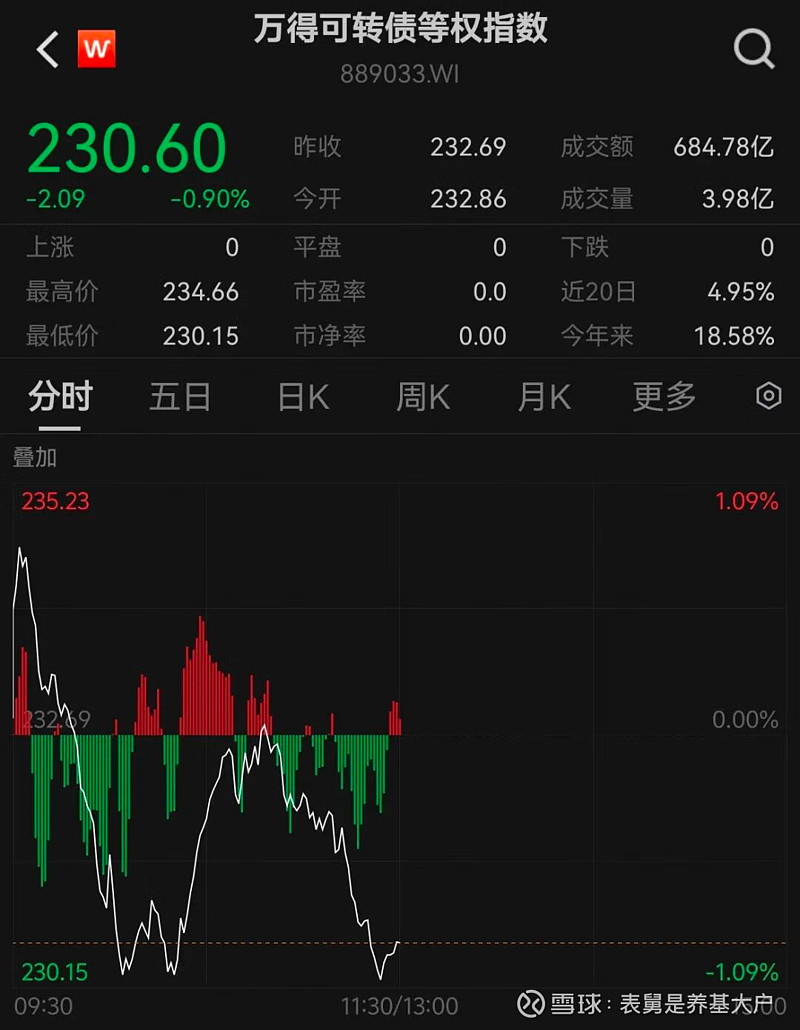Switch to the 日K chart tab
The image size is (800, 1030).
coord(303,397)
